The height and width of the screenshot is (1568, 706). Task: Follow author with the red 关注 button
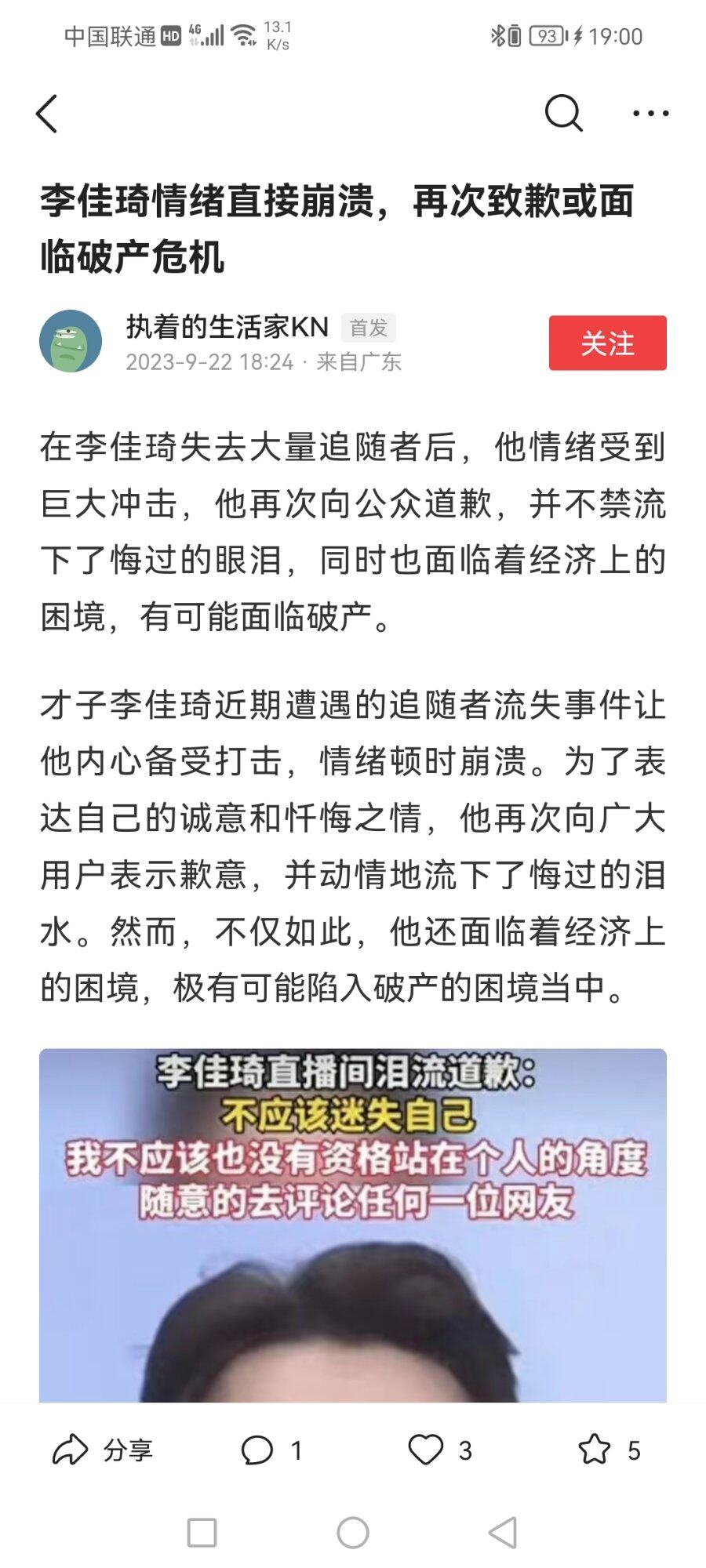[607, 343]
